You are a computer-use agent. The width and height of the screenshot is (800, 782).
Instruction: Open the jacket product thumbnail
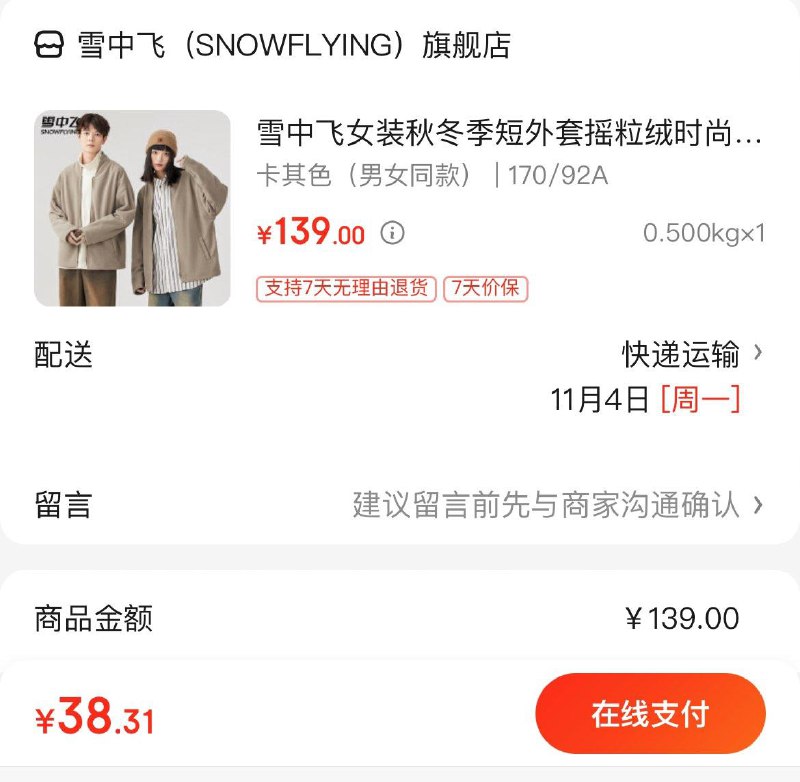click(132, 208)
